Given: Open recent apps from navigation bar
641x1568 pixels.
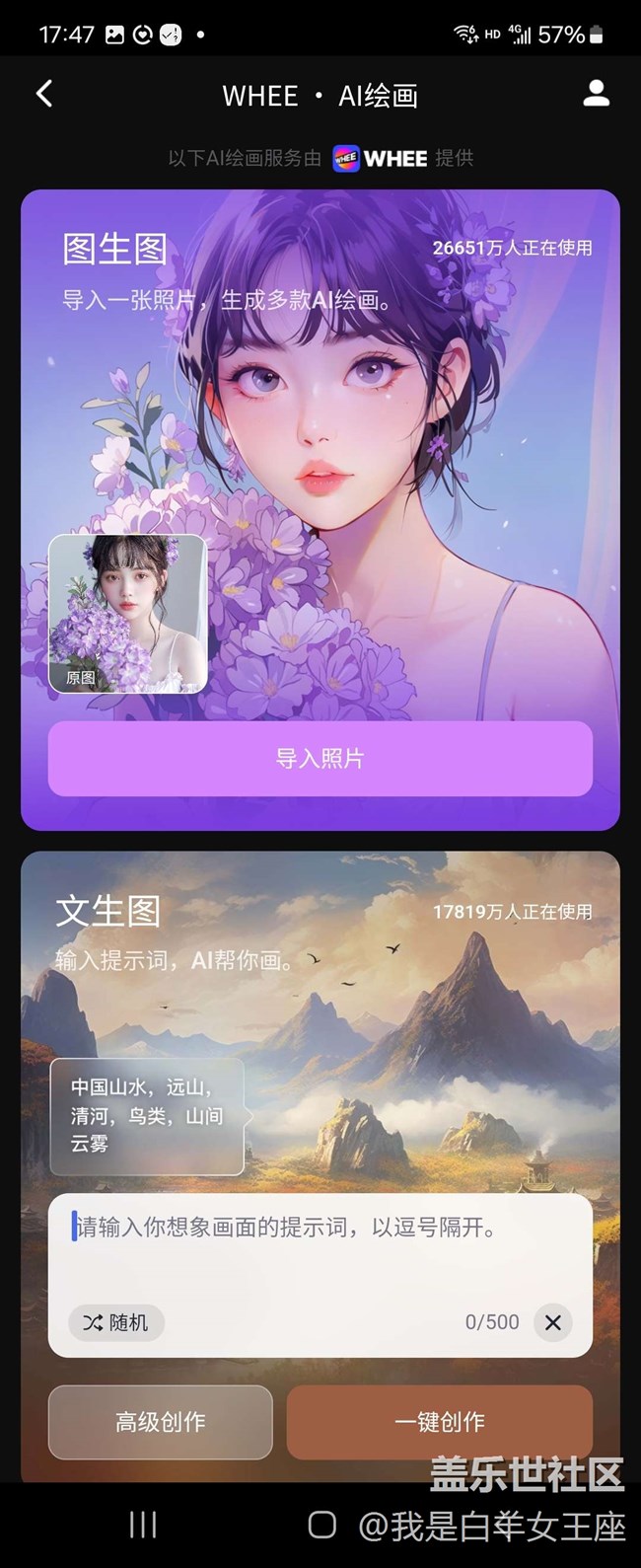Looking at the screenshot, I should [143, 1525].
